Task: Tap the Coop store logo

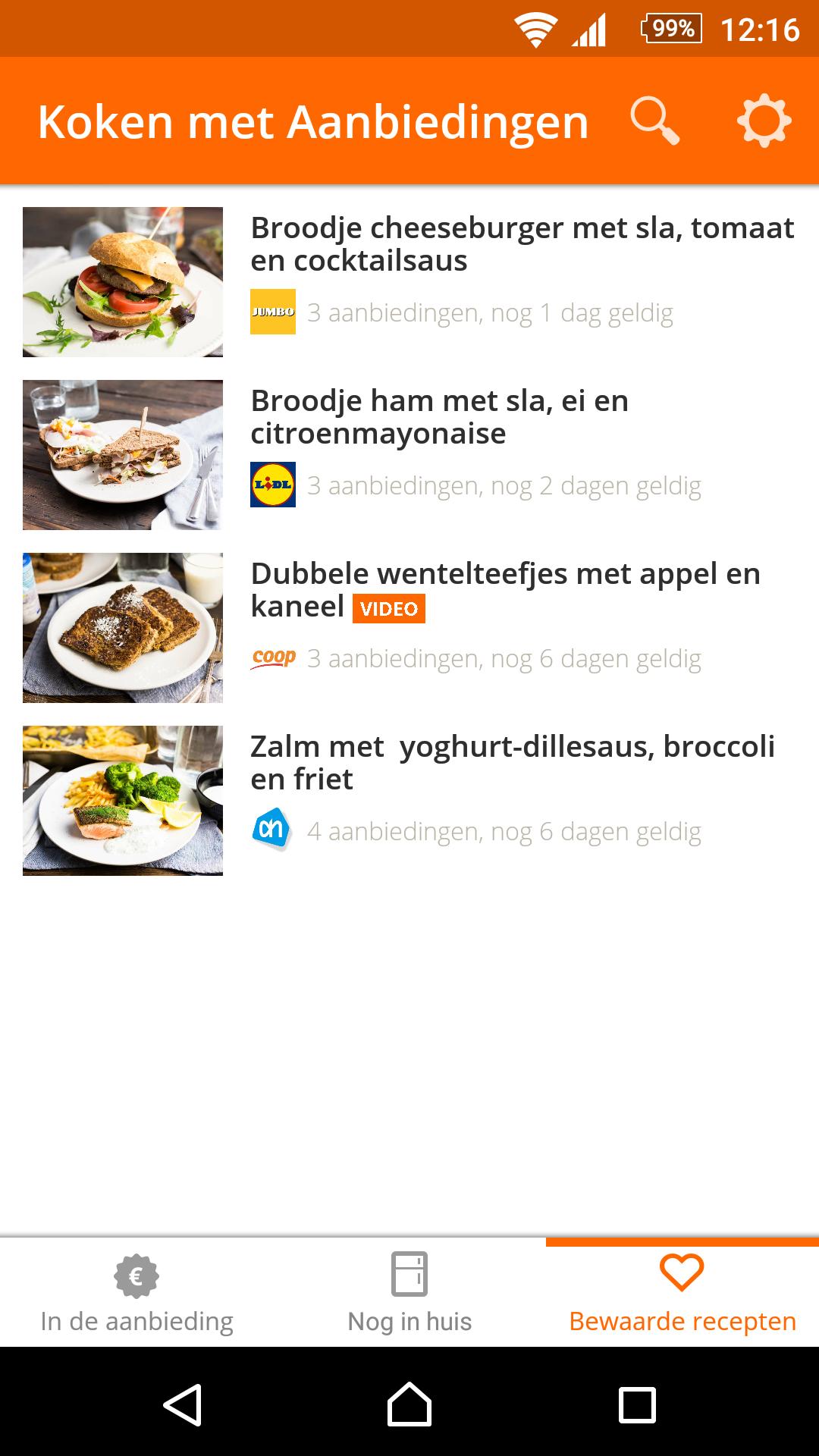Action: click(x=274, y=658)
